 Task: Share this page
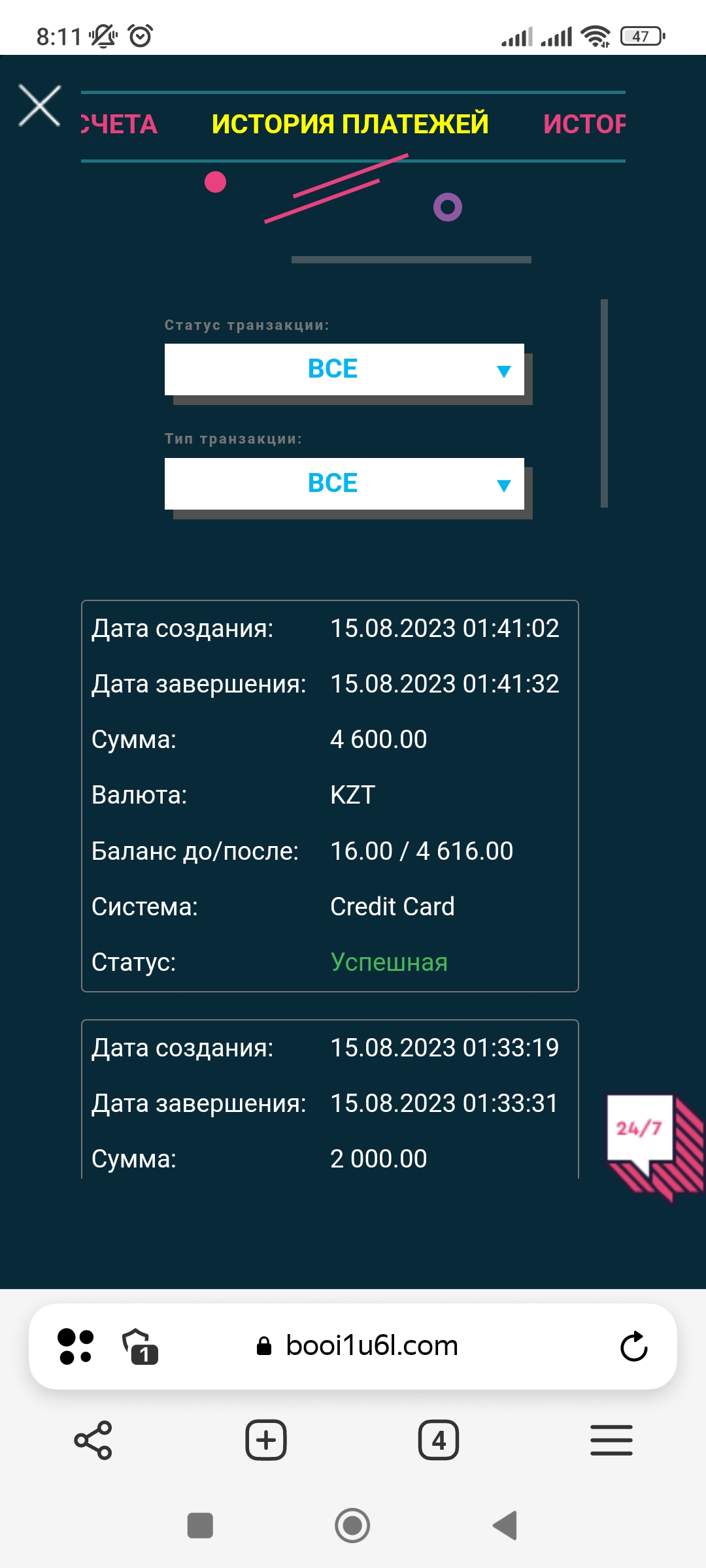pyautogui.click(x=93, y=1440)
